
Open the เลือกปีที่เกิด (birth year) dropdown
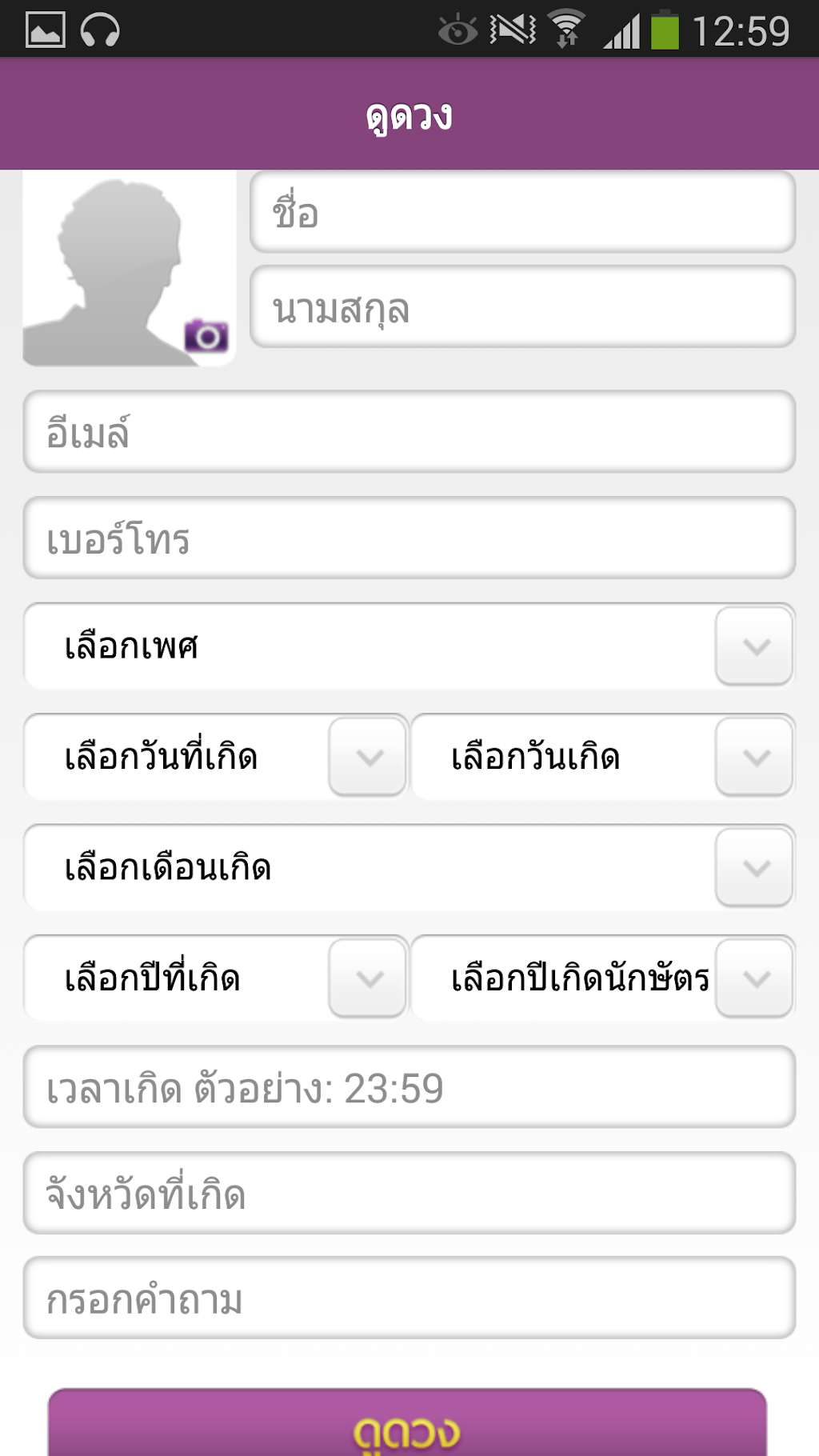pos(216,978)
